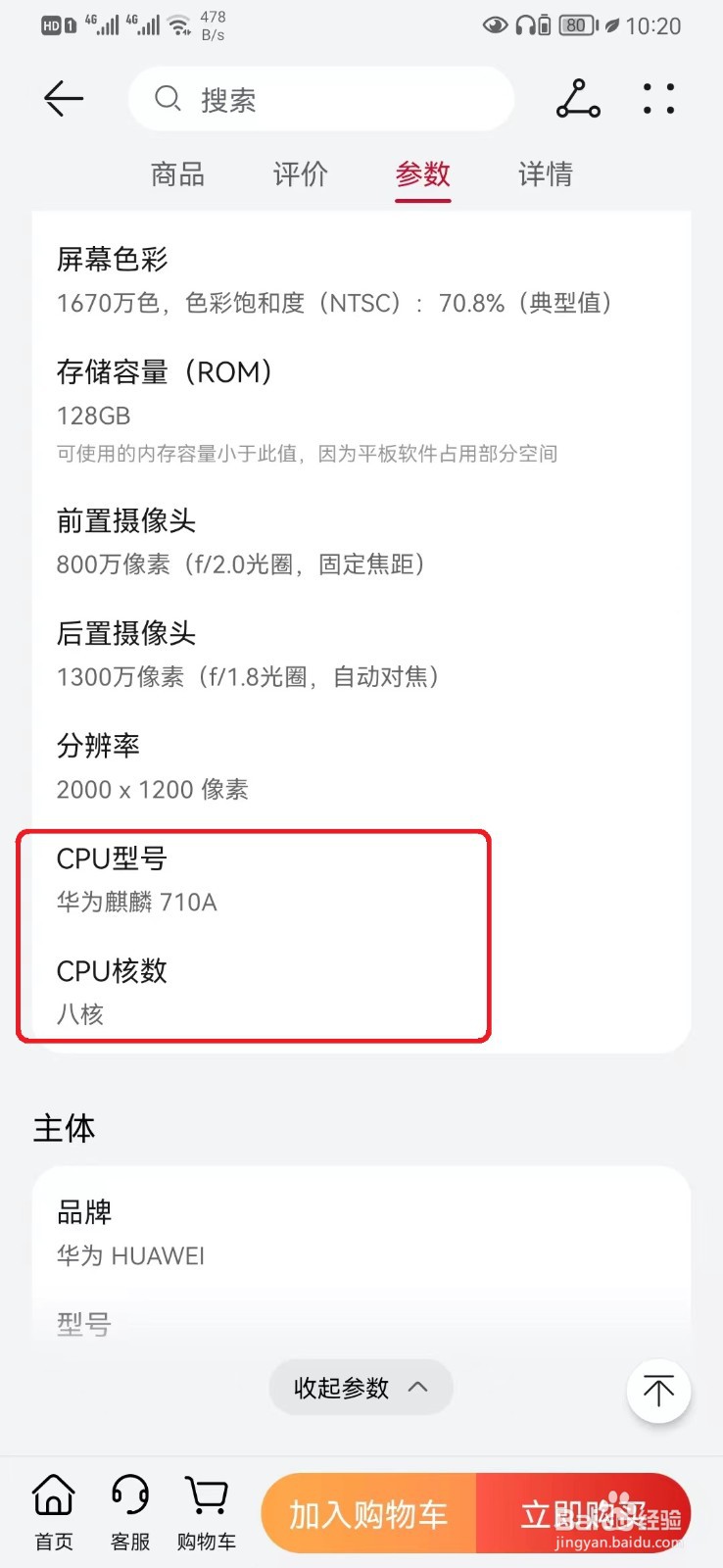This screenshot has width=723, height=1568.
Task: Open the share options icon
Action: coord(578,99)
